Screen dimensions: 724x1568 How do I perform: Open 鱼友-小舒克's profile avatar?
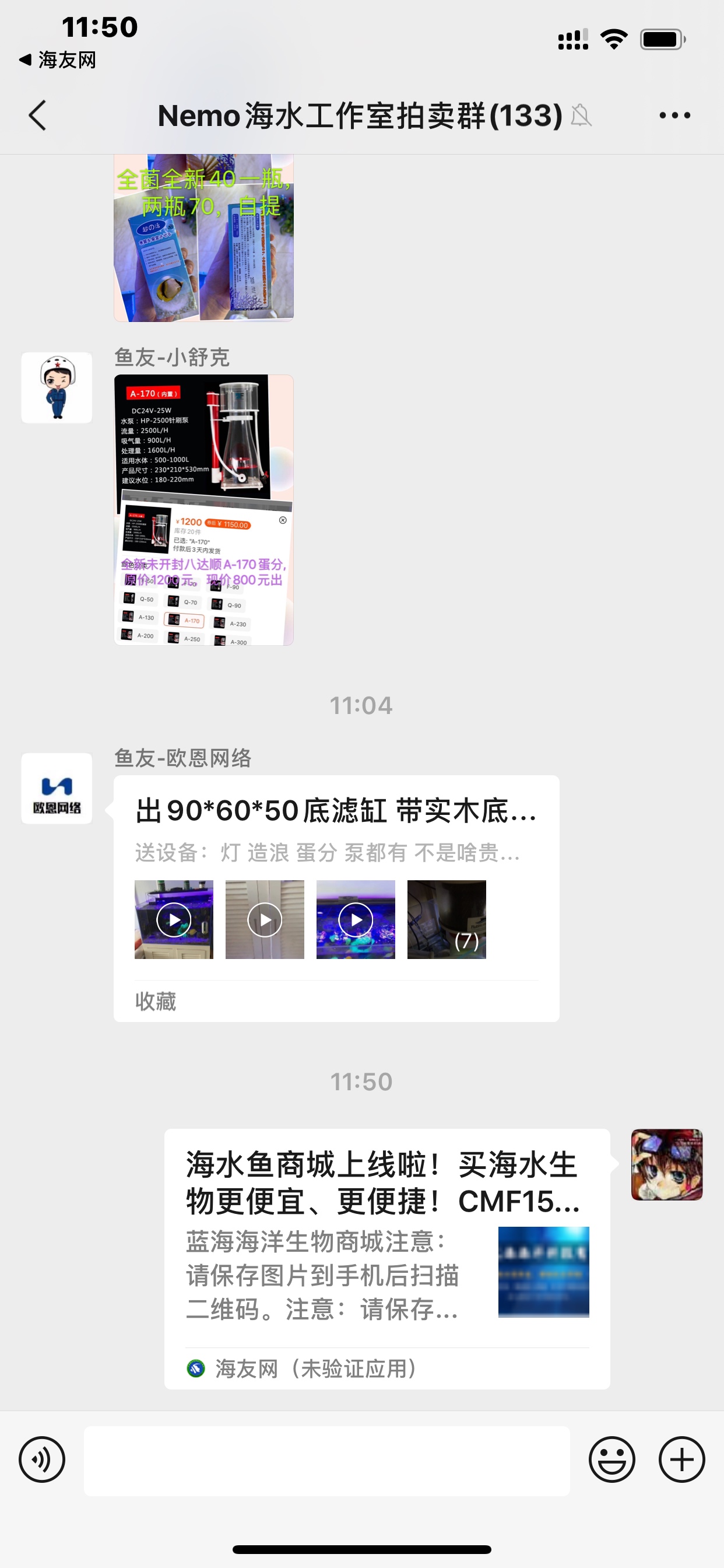click(x=57, y=388)
